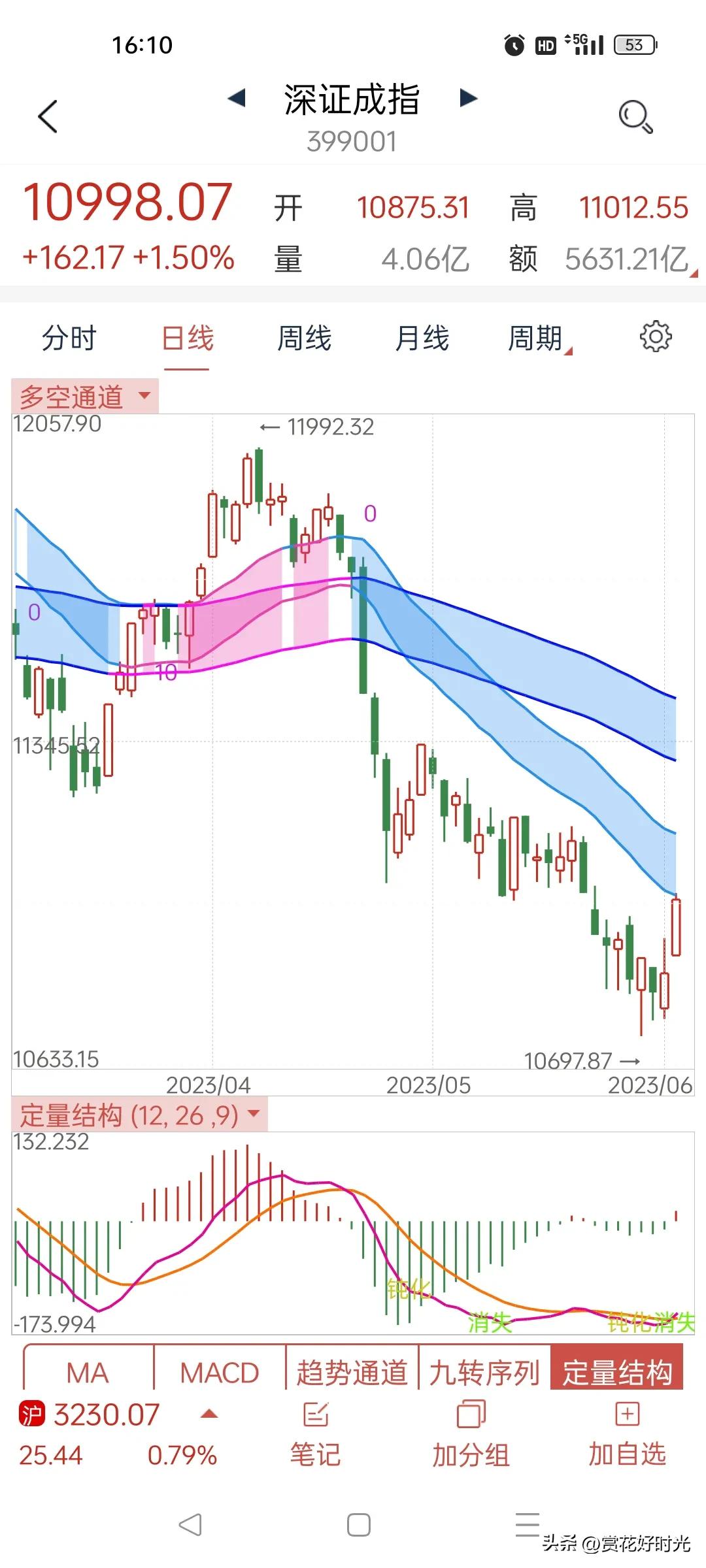The height and width of the screenshot is (1568, 706).
Task: Go back using the top-left arrow
Action: pos(48,117)
